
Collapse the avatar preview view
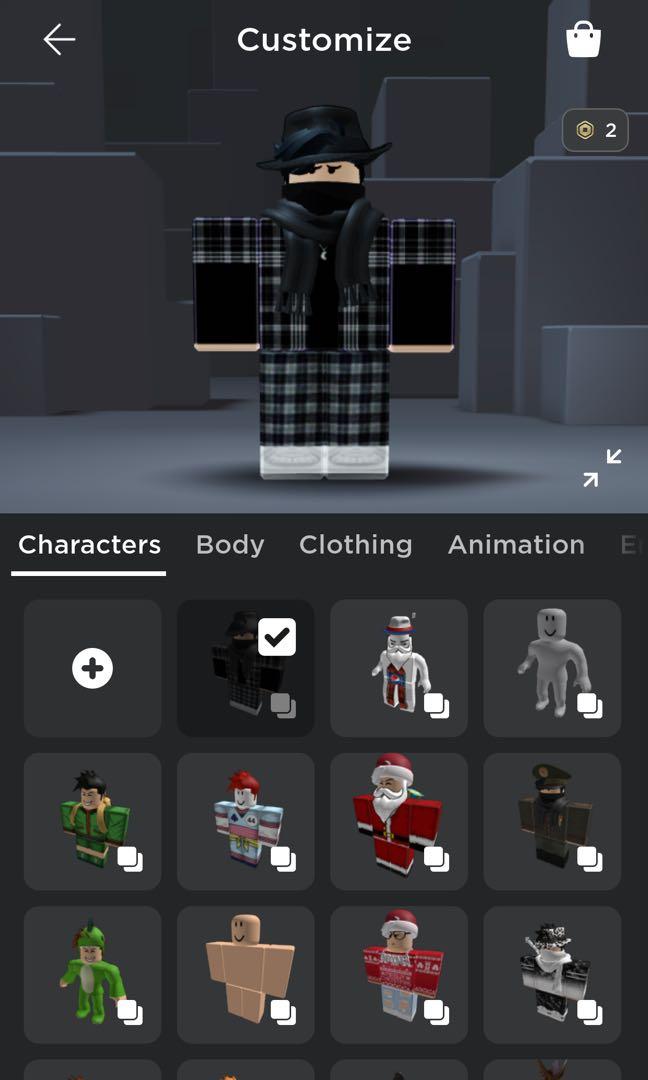click(602, 468)
